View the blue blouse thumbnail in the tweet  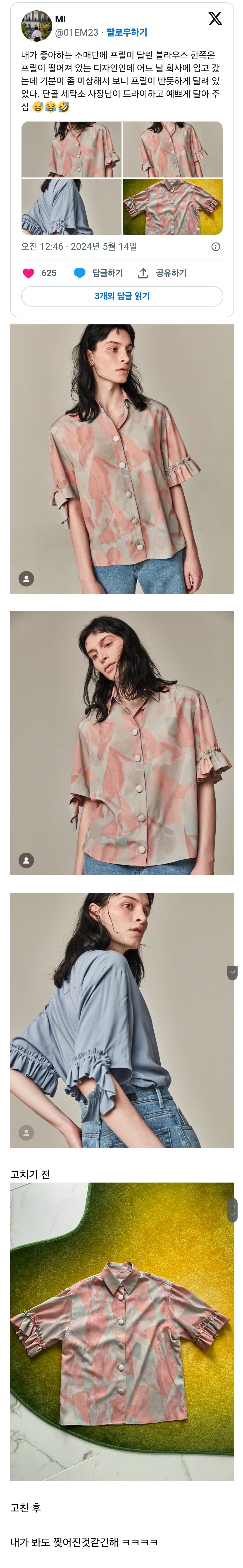(x=71, y=207)
